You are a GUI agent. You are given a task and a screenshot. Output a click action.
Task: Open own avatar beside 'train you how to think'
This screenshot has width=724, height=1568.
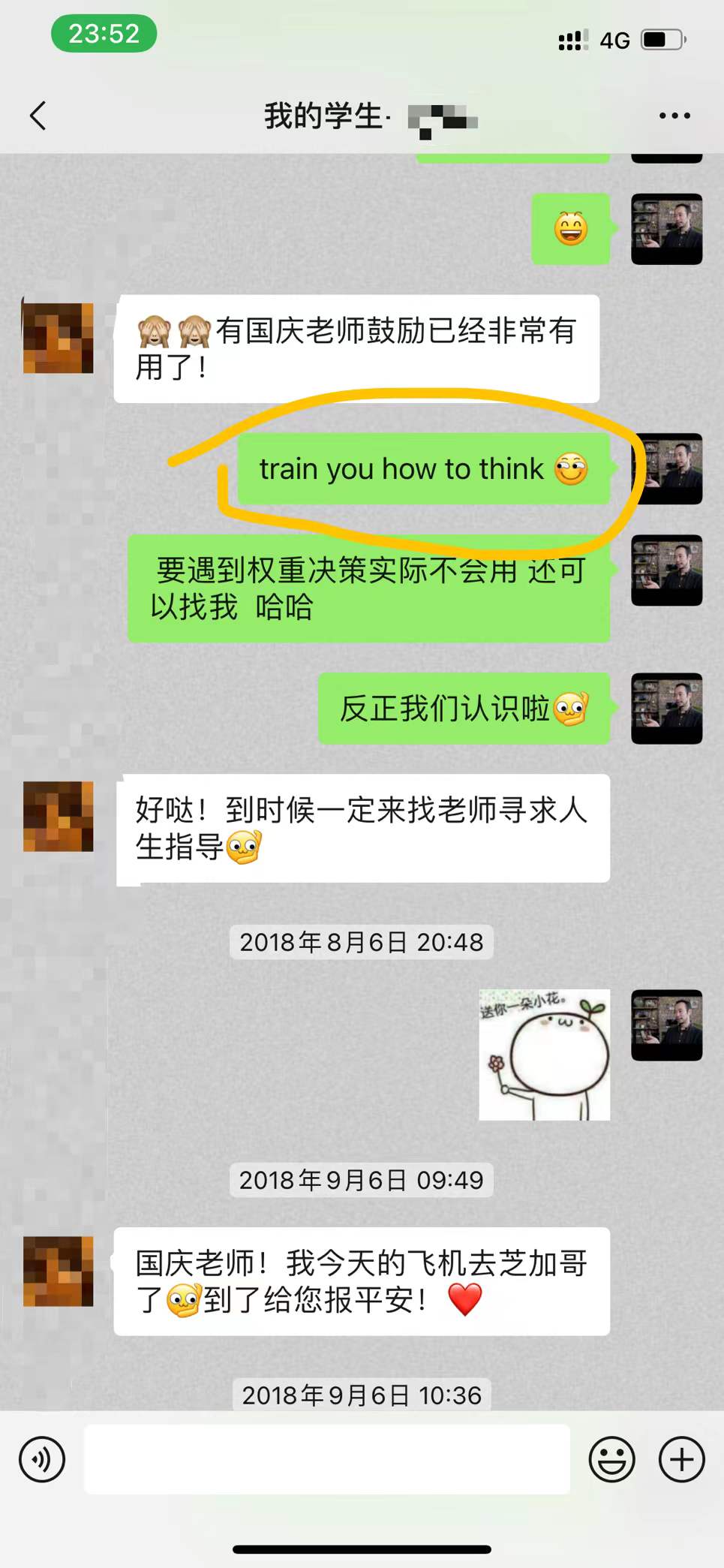pyautogui.click(x=667, y=468)
